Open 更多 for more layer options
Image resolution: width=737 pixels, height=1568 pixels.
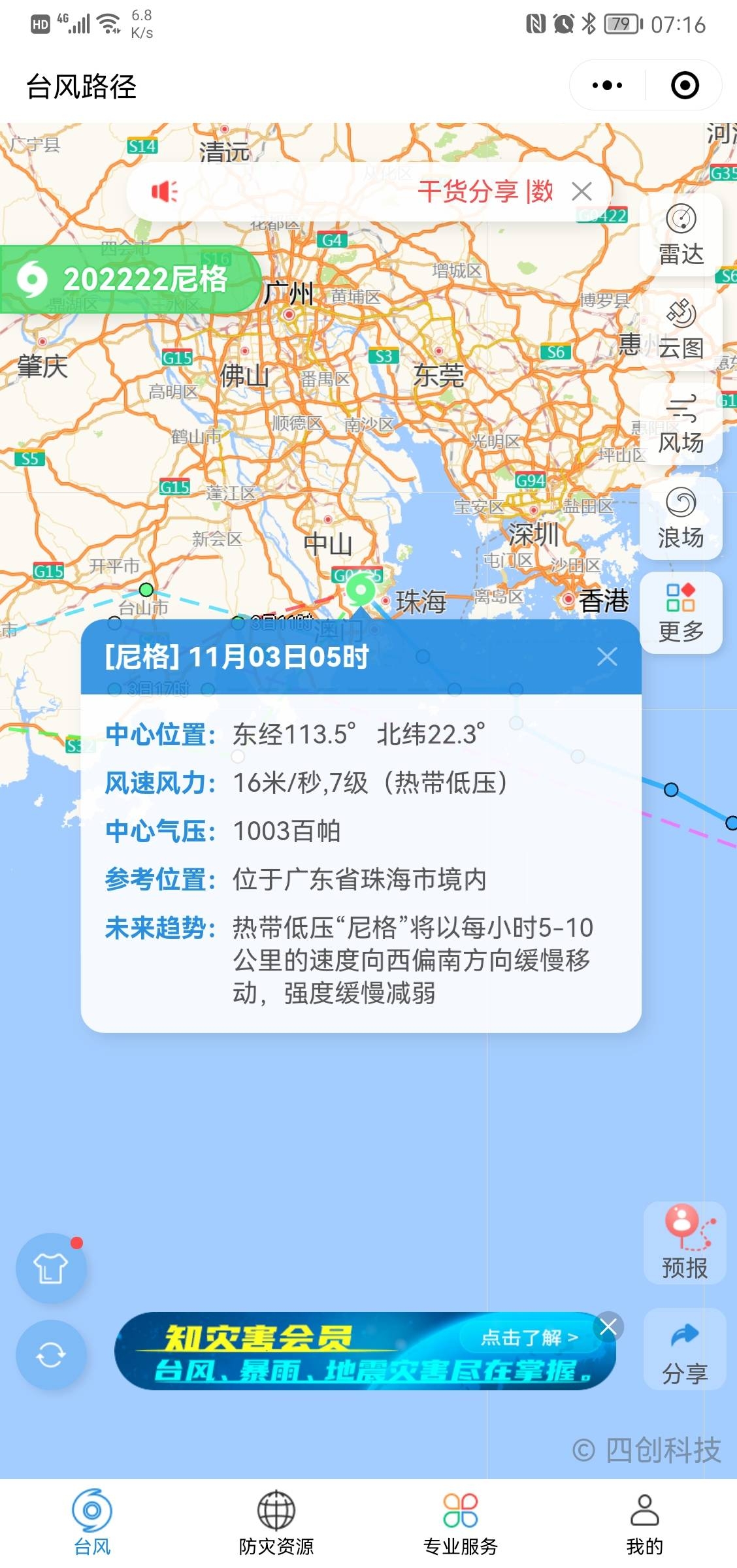tap(681, 613)
